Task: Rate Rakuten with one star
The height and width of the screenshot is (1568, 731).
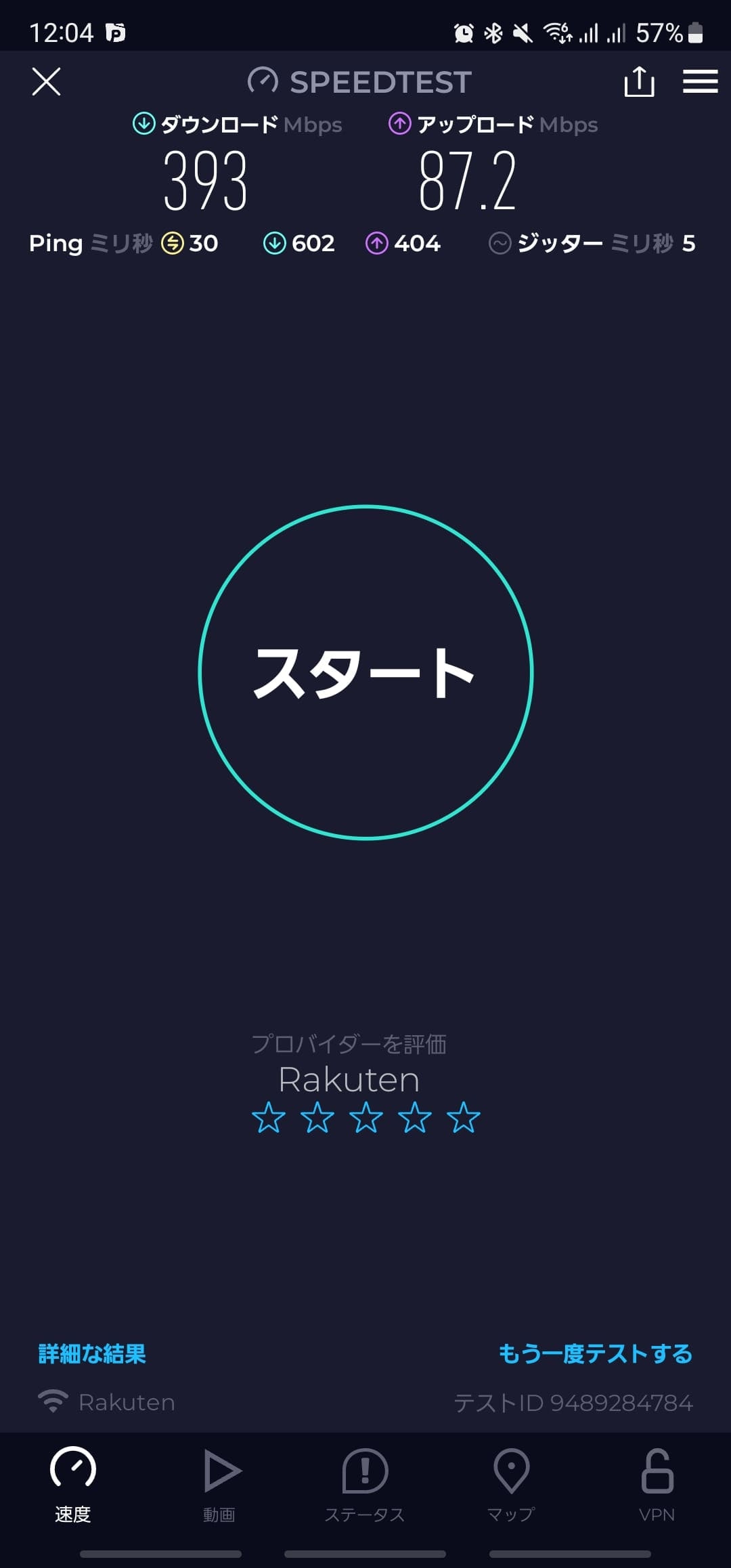Action: point(269,1118)
